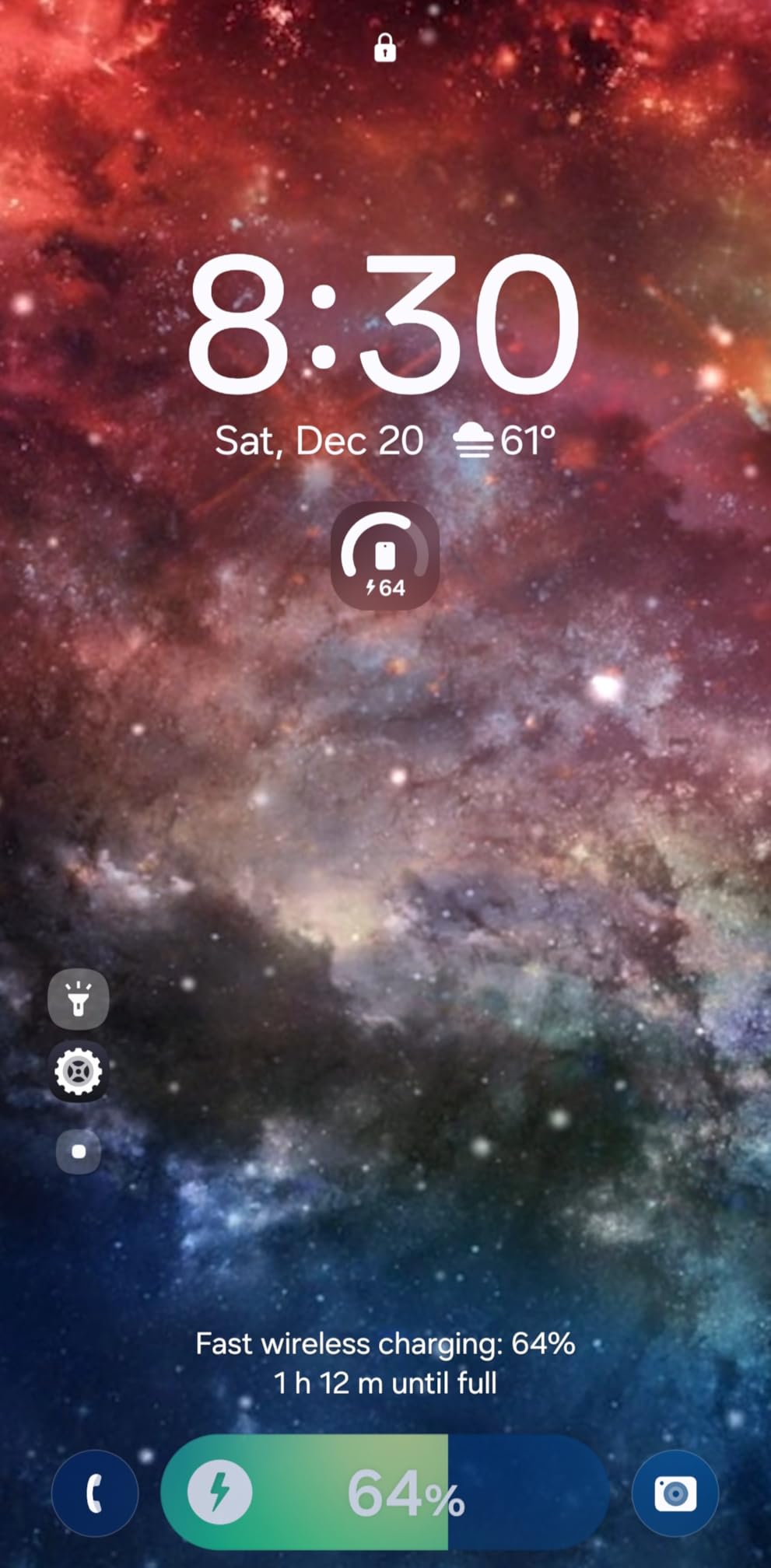Screen dimensions: 771x1568
Task: Open the phone shortcut
Action: (95, 1493)
